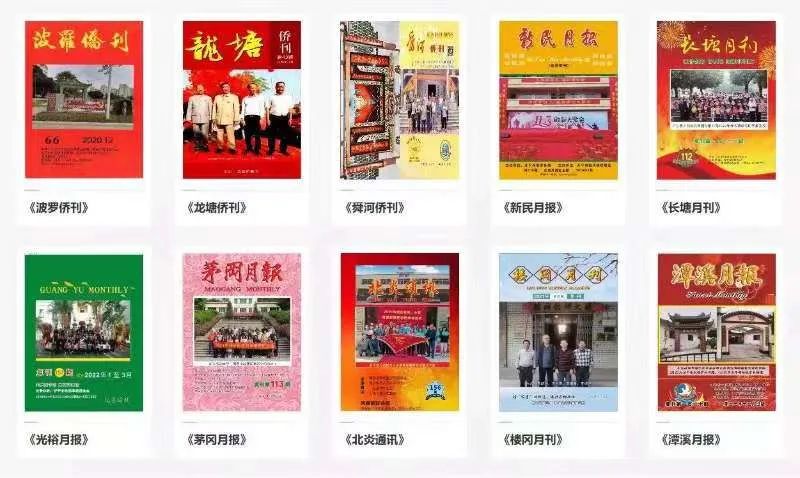800x478 pixels.
Task: Open the 《光裕月报》 card
Action: pos(84,332)
